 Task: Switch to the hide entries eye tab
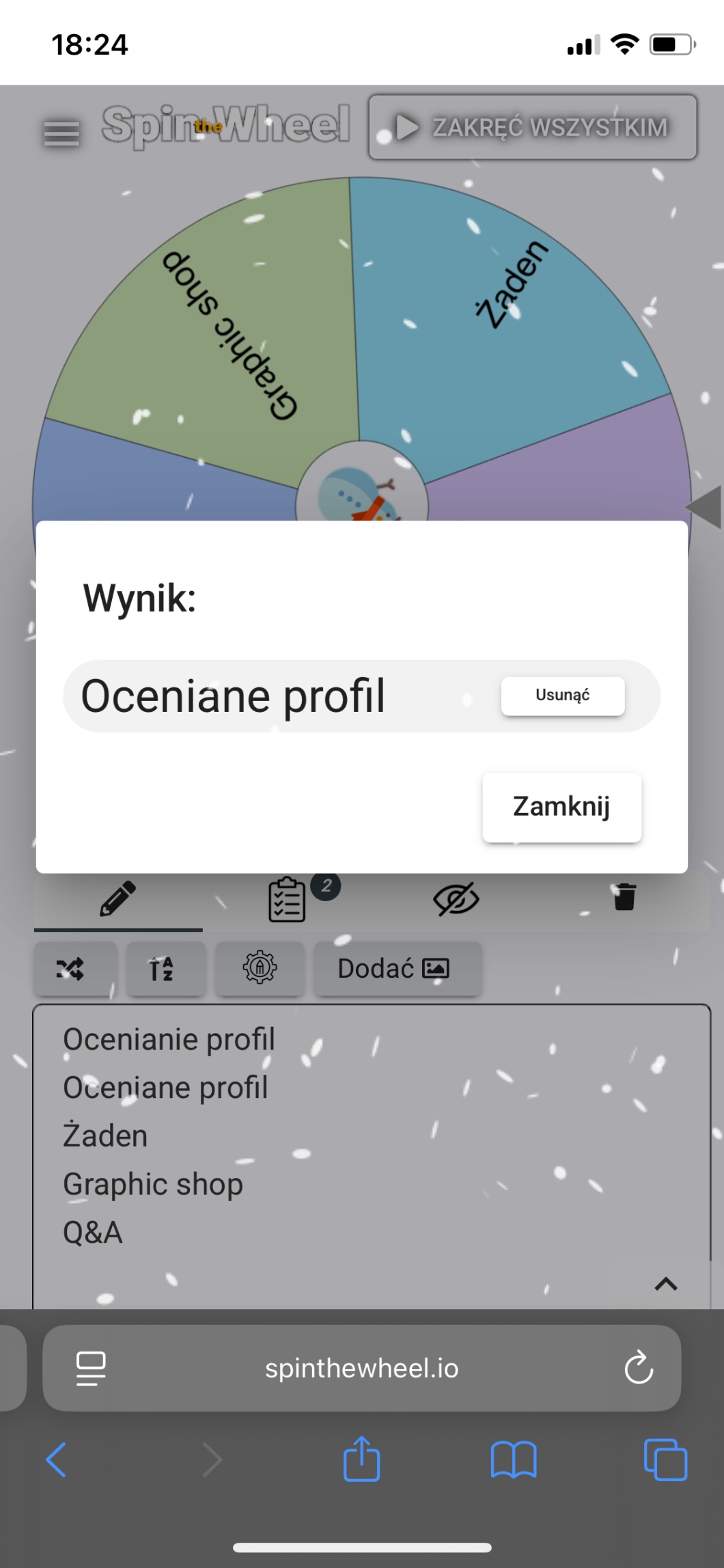click(x=456, y=898)
